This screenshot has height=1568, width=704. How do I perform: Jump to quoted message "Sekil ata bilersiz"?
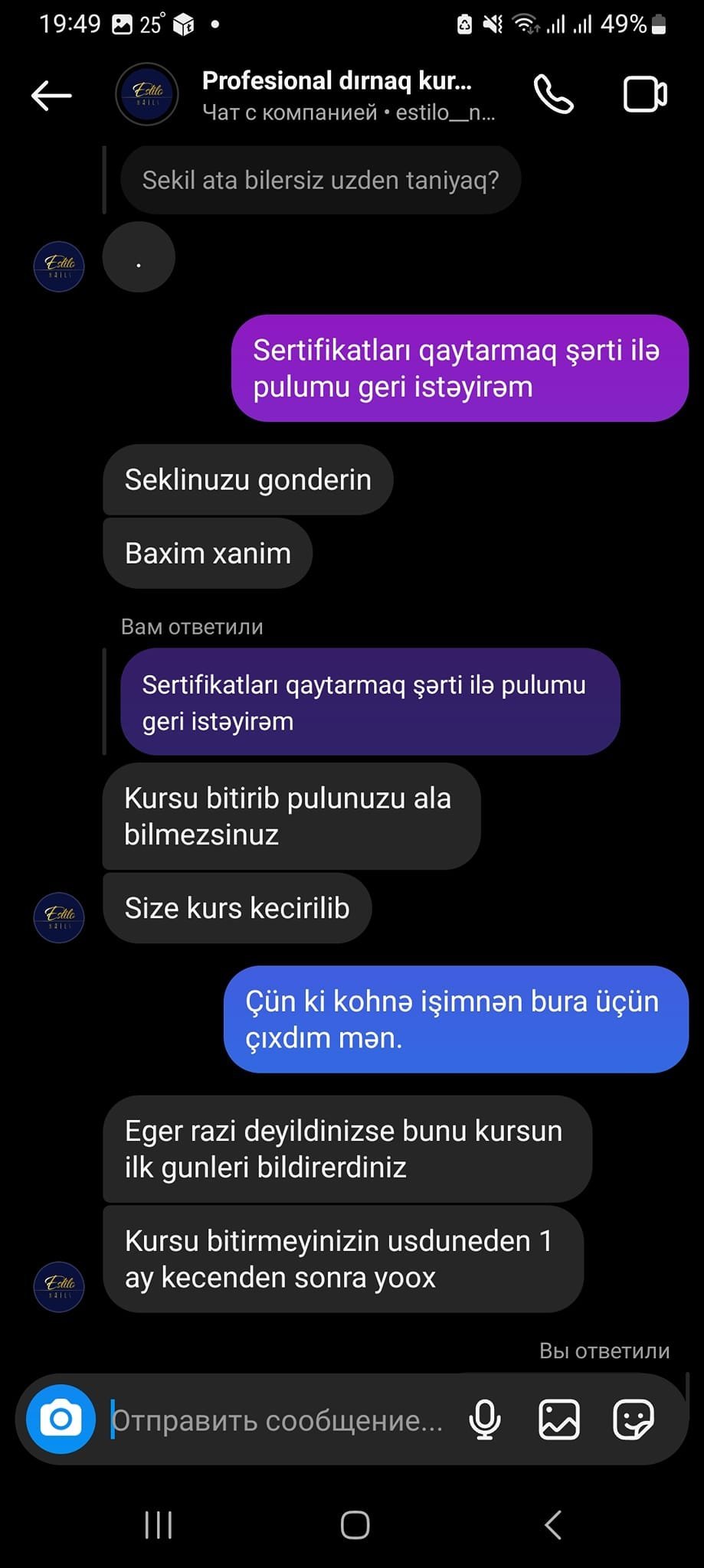click(x=320, y=181)
